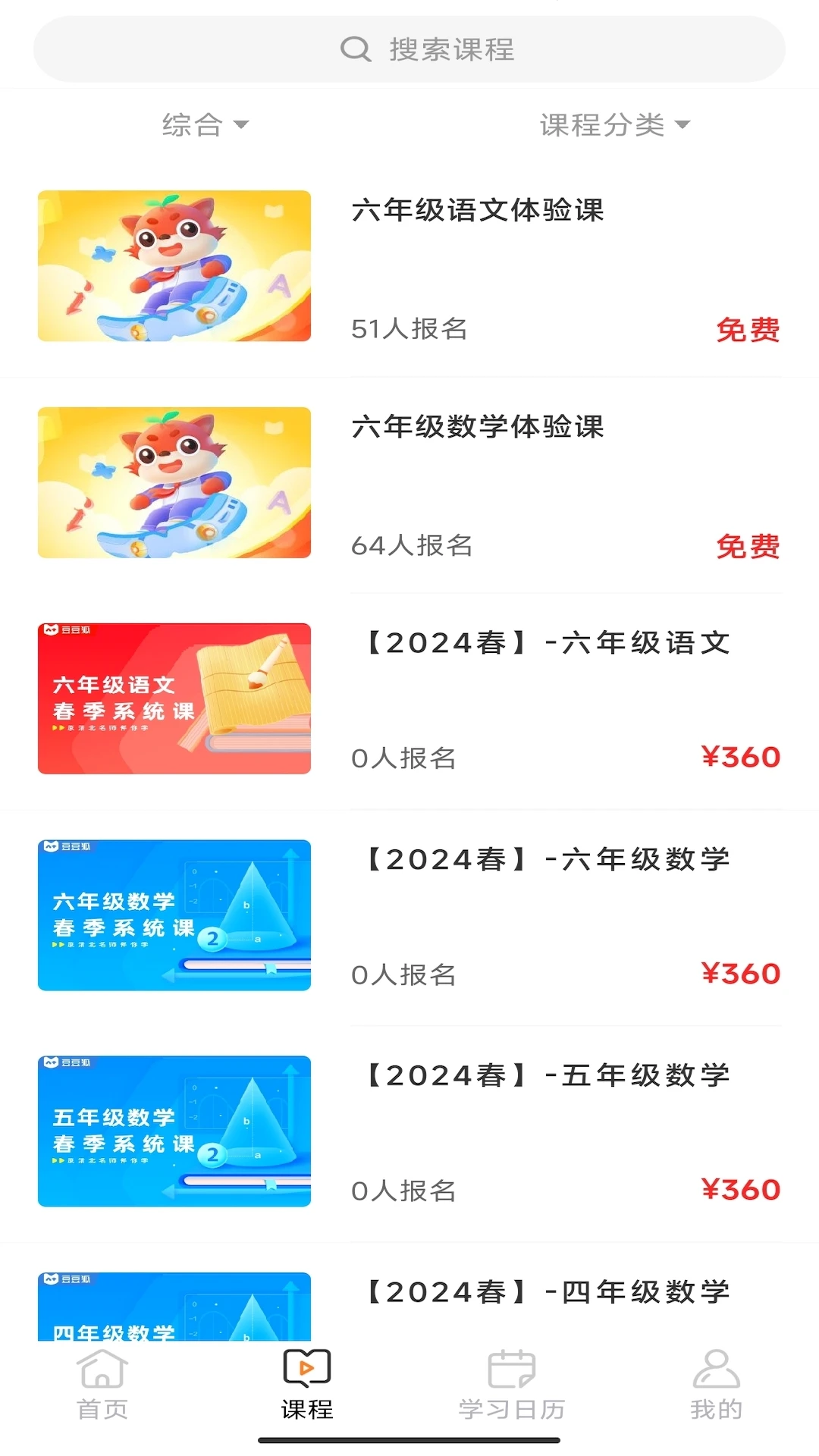819x1456 pixels.
Task: Open the 【2024春】-六年级数学 course
Action: click(546, 858)
